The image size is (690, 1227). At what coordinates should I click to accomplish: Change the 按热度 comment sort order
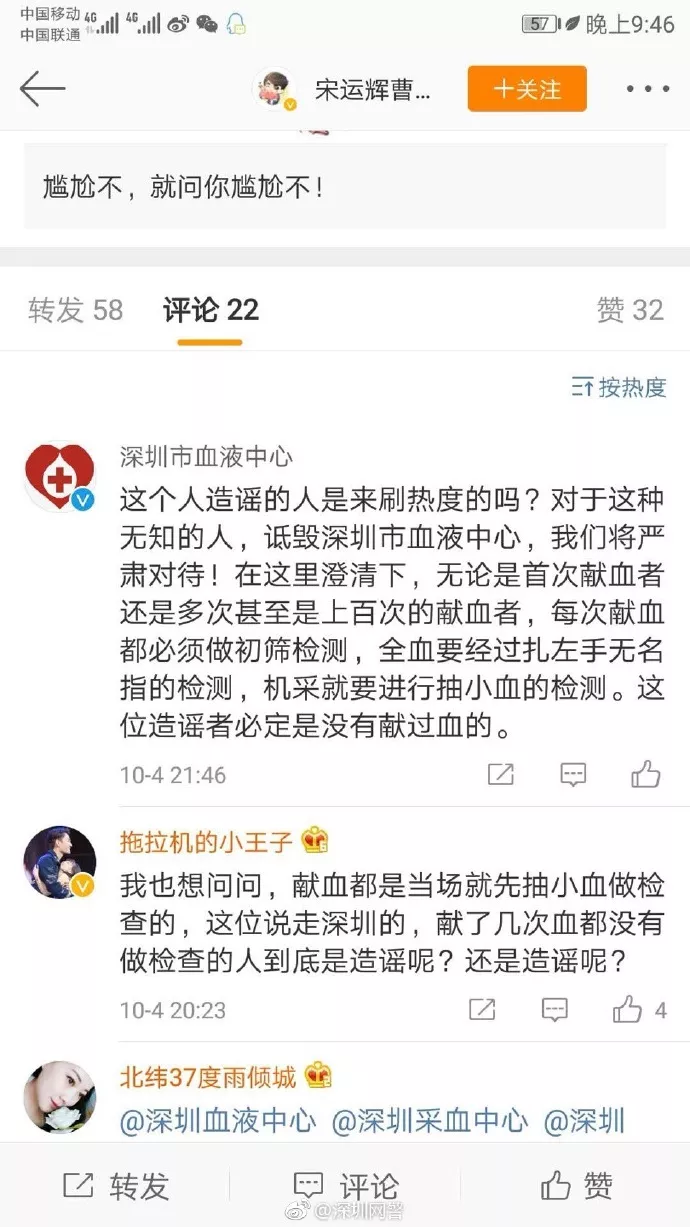tap(619, 387)
